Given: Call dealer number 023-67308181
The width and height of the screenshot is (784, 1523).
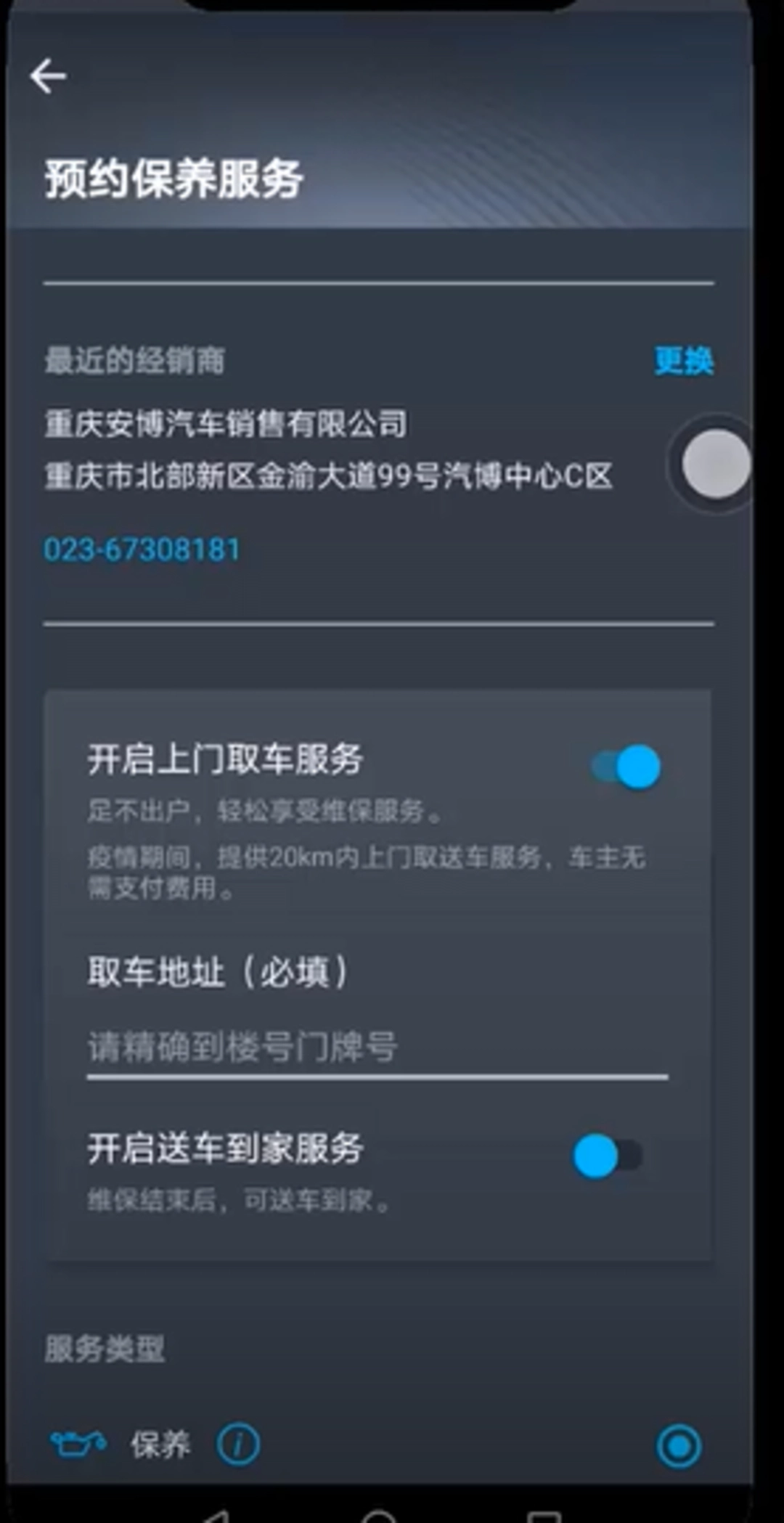Looking at the screenshot, I should pos(142,550).
